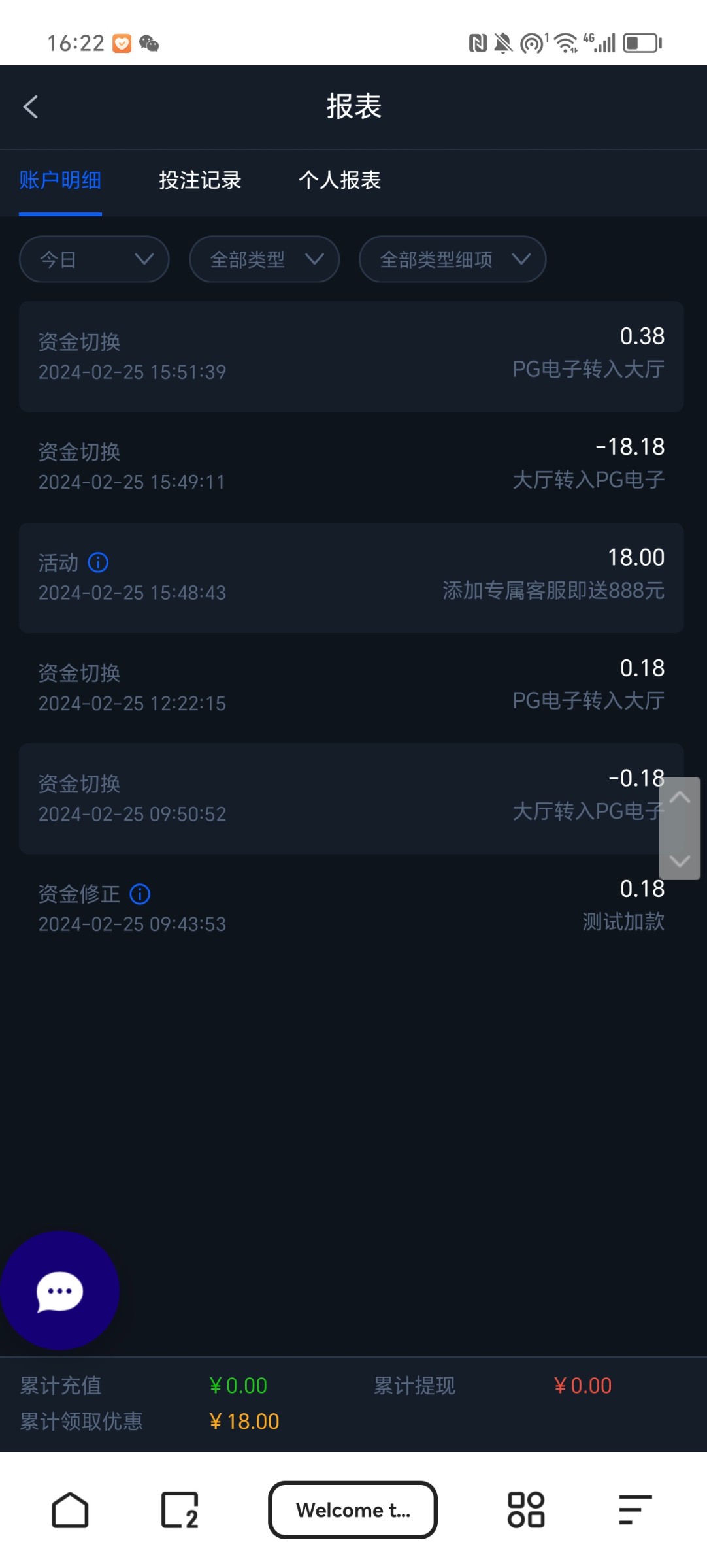Image resolution: width=707 pixels, height=1568 pixels.
Task: Expand the 今日 date dropdown
Action: coord(94,259)
